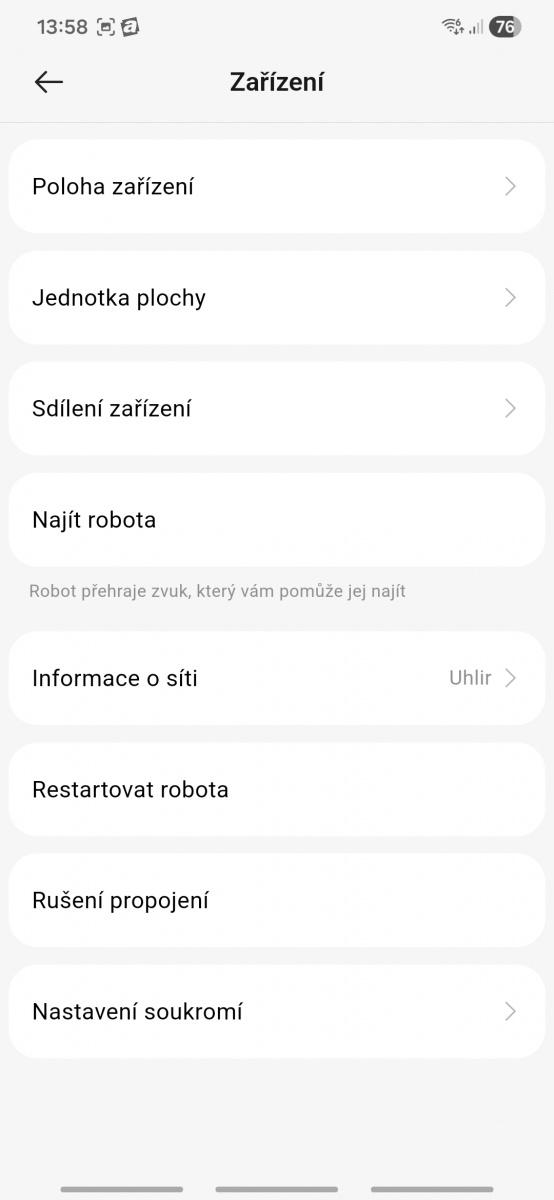Tap Najít robota to play sound

tap(277, 520)
